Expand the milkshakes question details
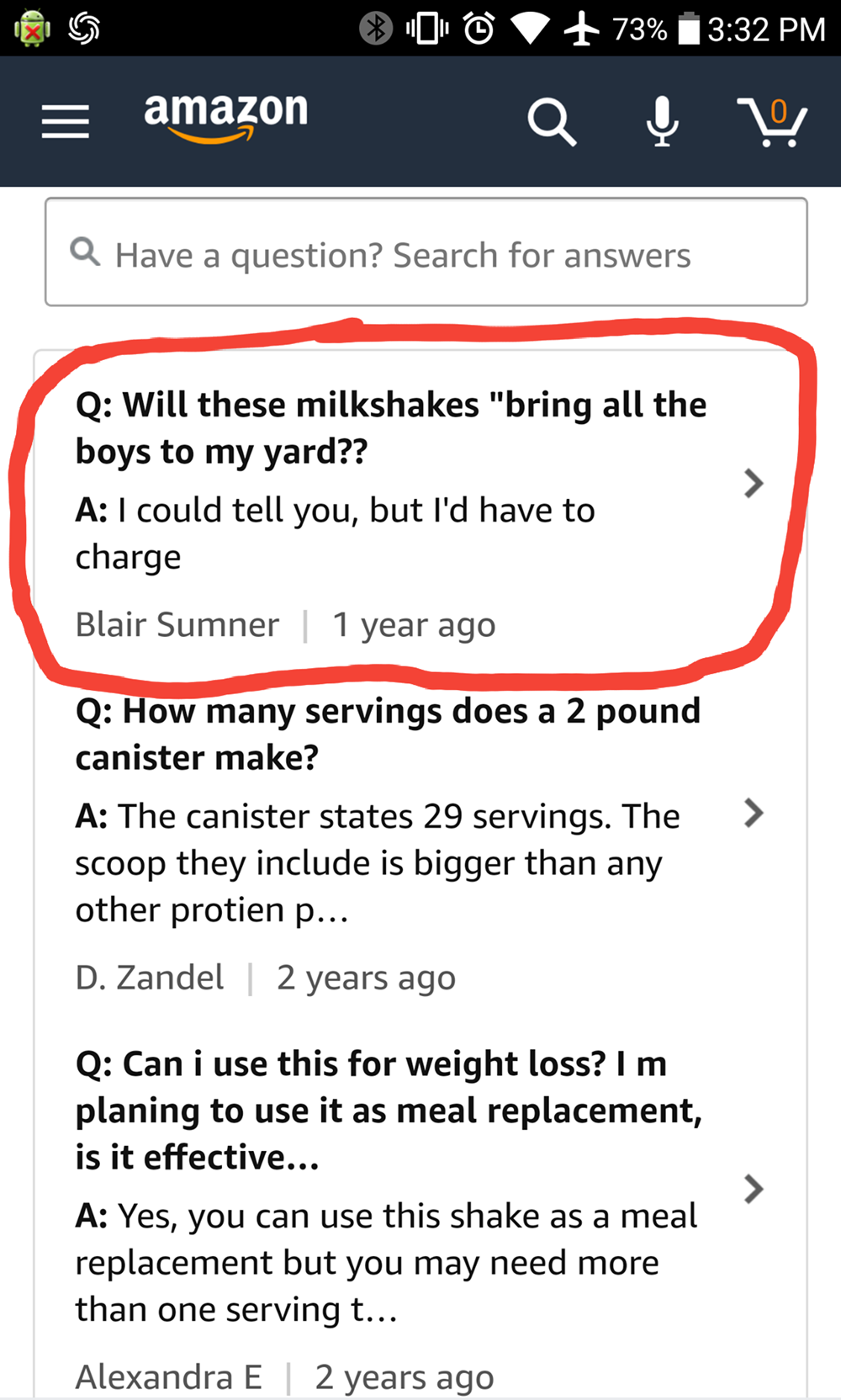 (x=753, y=484)
